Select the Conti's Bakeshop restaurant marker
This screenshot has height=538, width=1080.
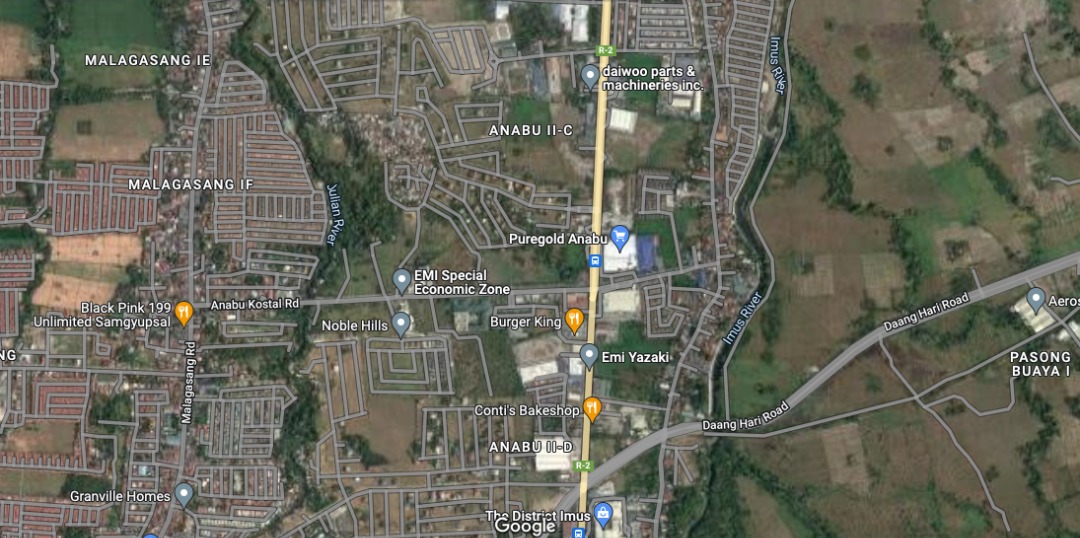tap(592, 408)
